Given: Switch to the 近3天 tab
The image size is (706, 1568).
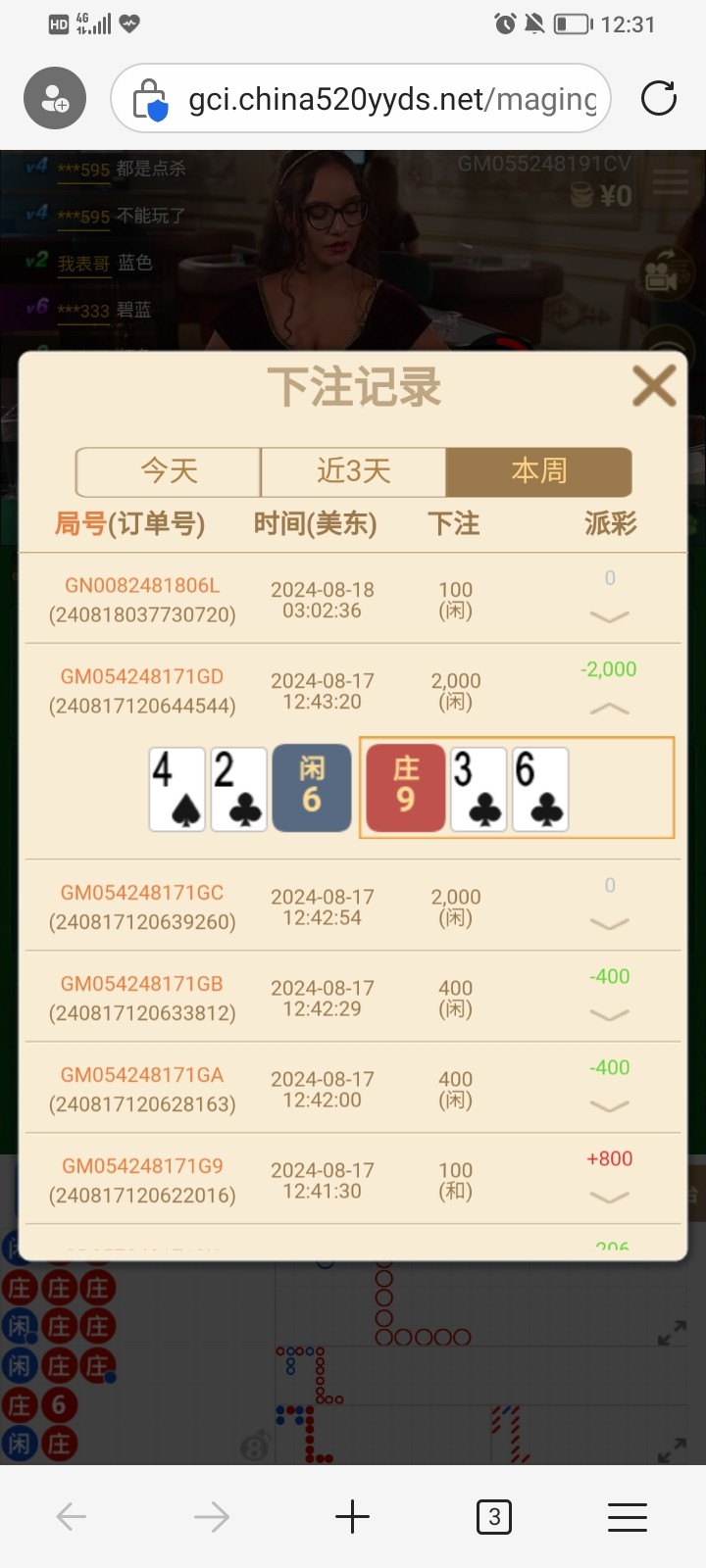Looking at the screenshot, I should 353,471.
